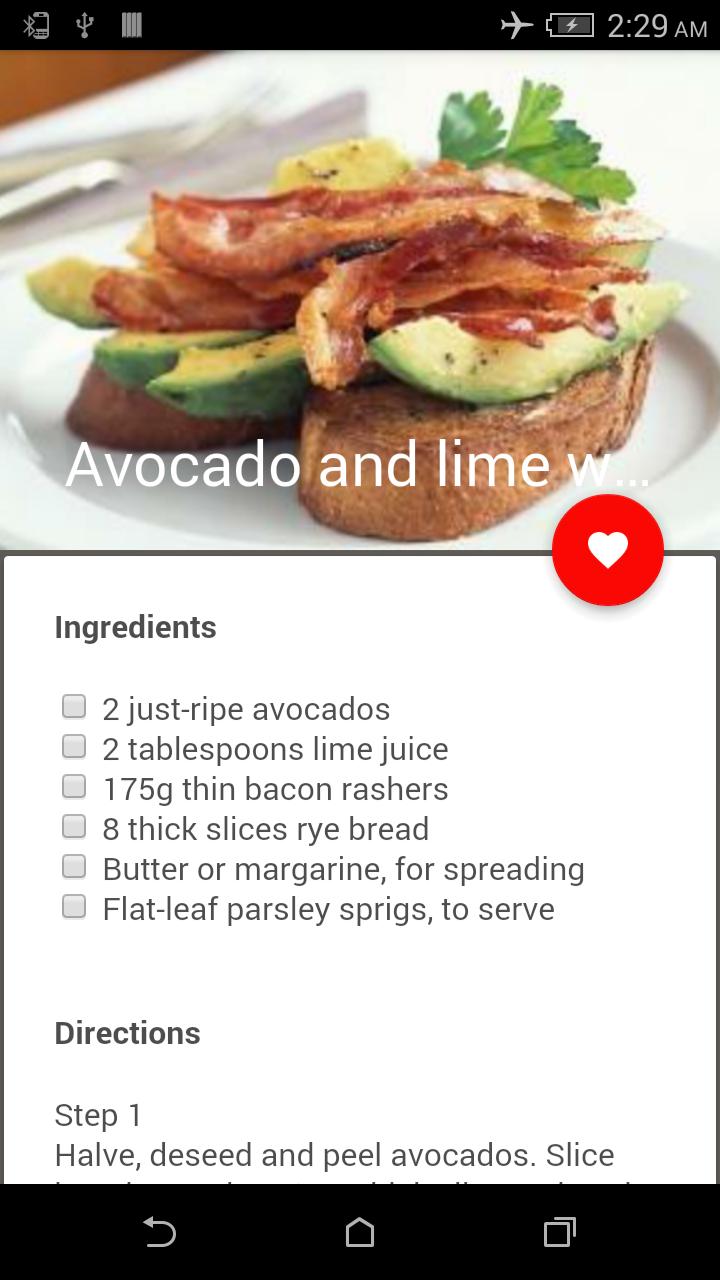This screenshot has height=1280, width=720.
Task: Tap the truncated recipe title text
Action: [359, 463]
